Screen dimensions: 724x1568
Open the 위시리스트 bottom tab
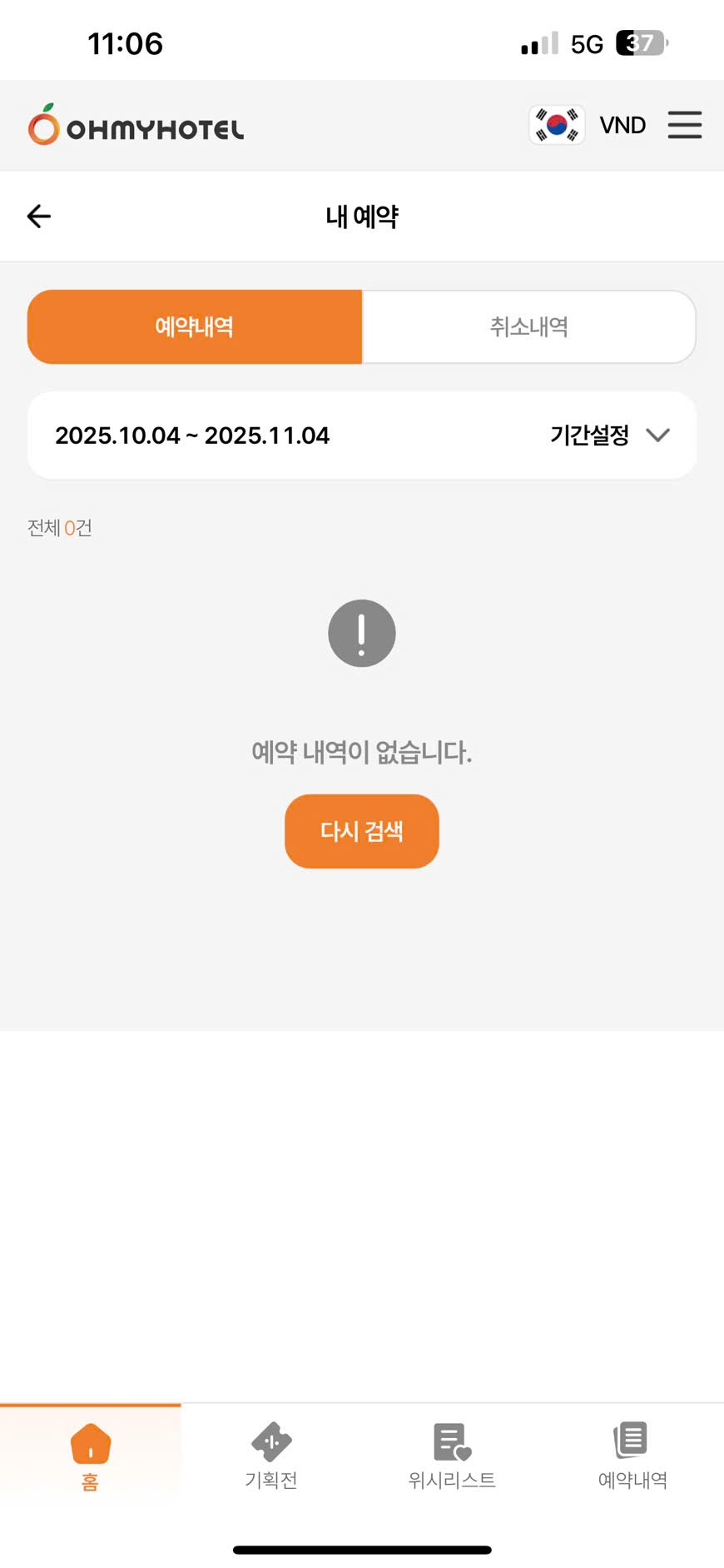click(x=452, y=1456)
